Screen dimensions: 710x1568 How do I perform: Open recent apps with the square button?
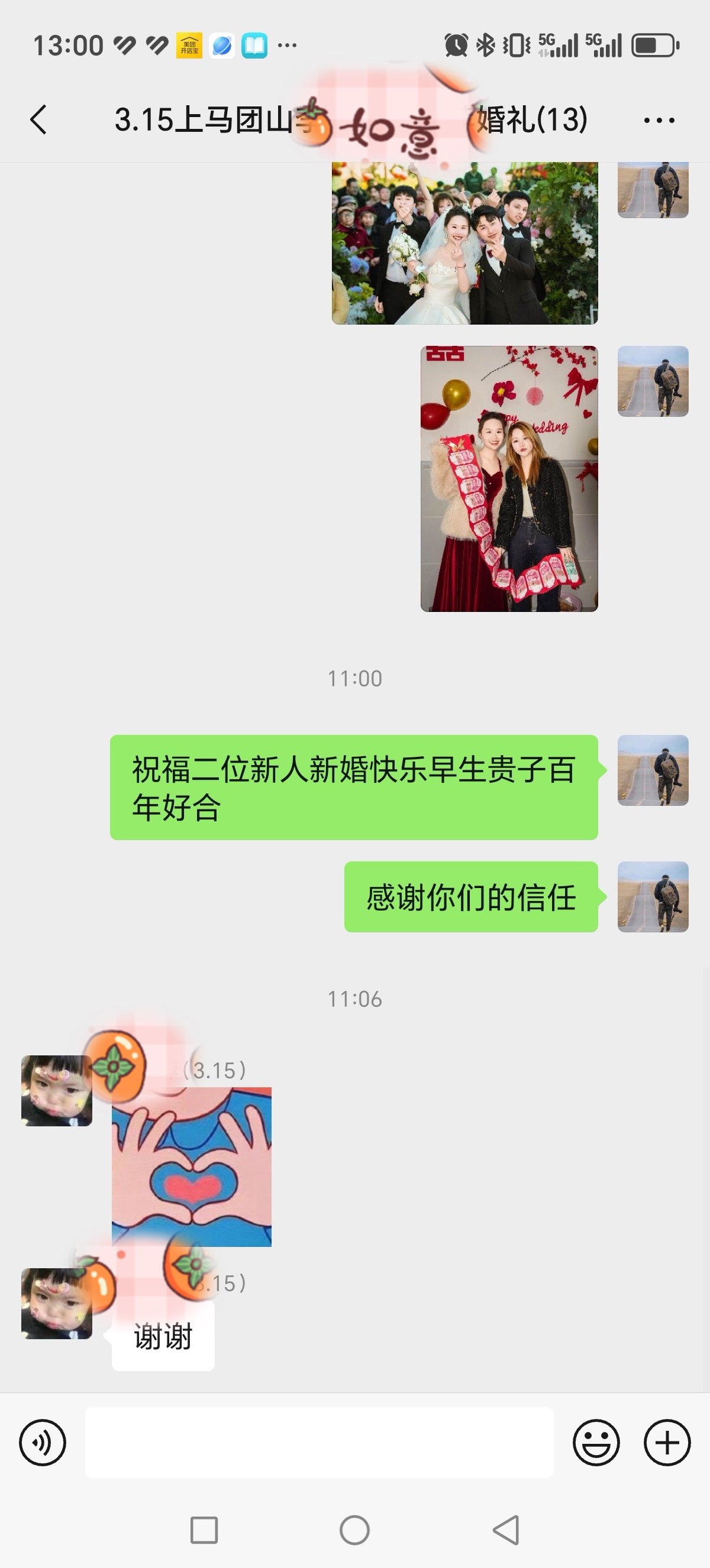click(x=204, y=1530)
